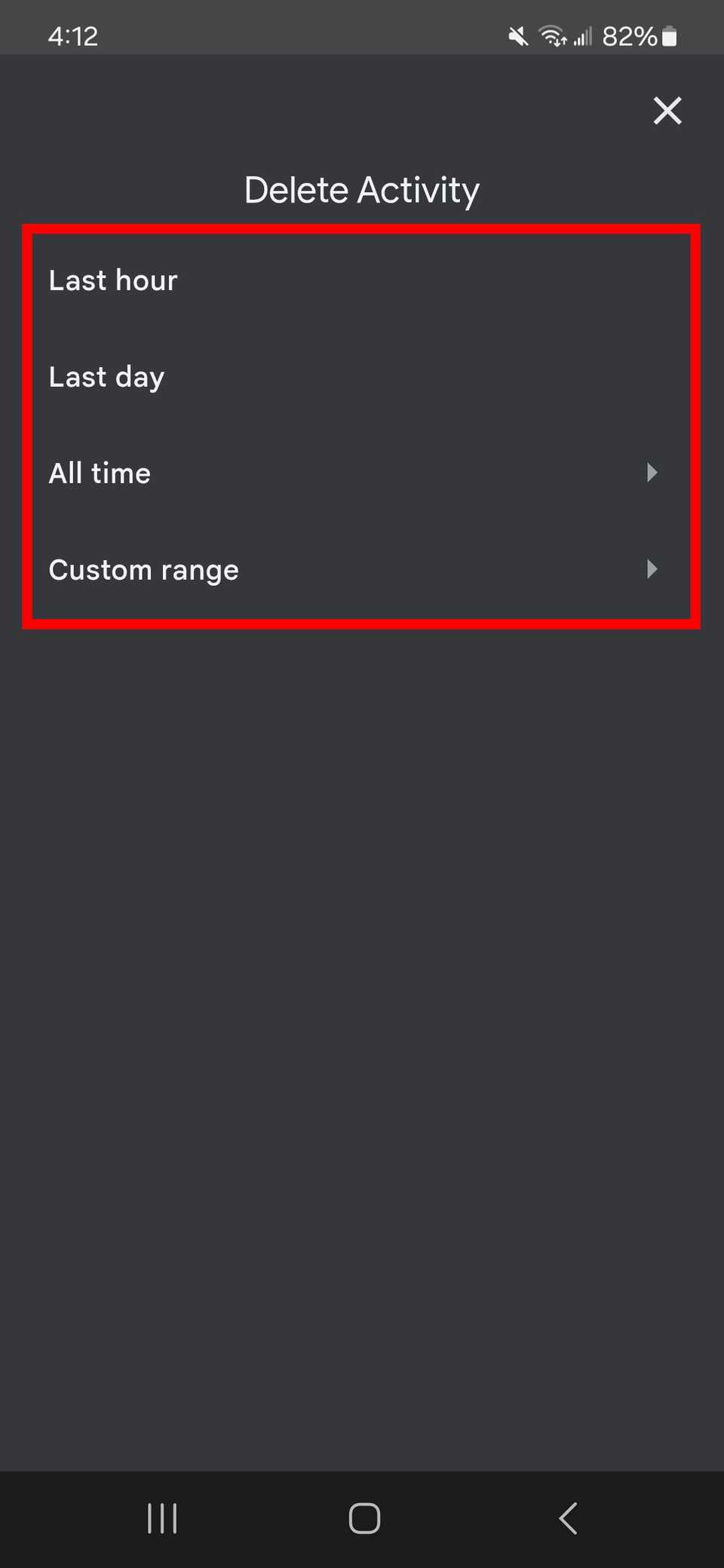The image size is (724, 1568).
Task: Tap the Wi-Fi icon in the status bar
Action: 551,36
